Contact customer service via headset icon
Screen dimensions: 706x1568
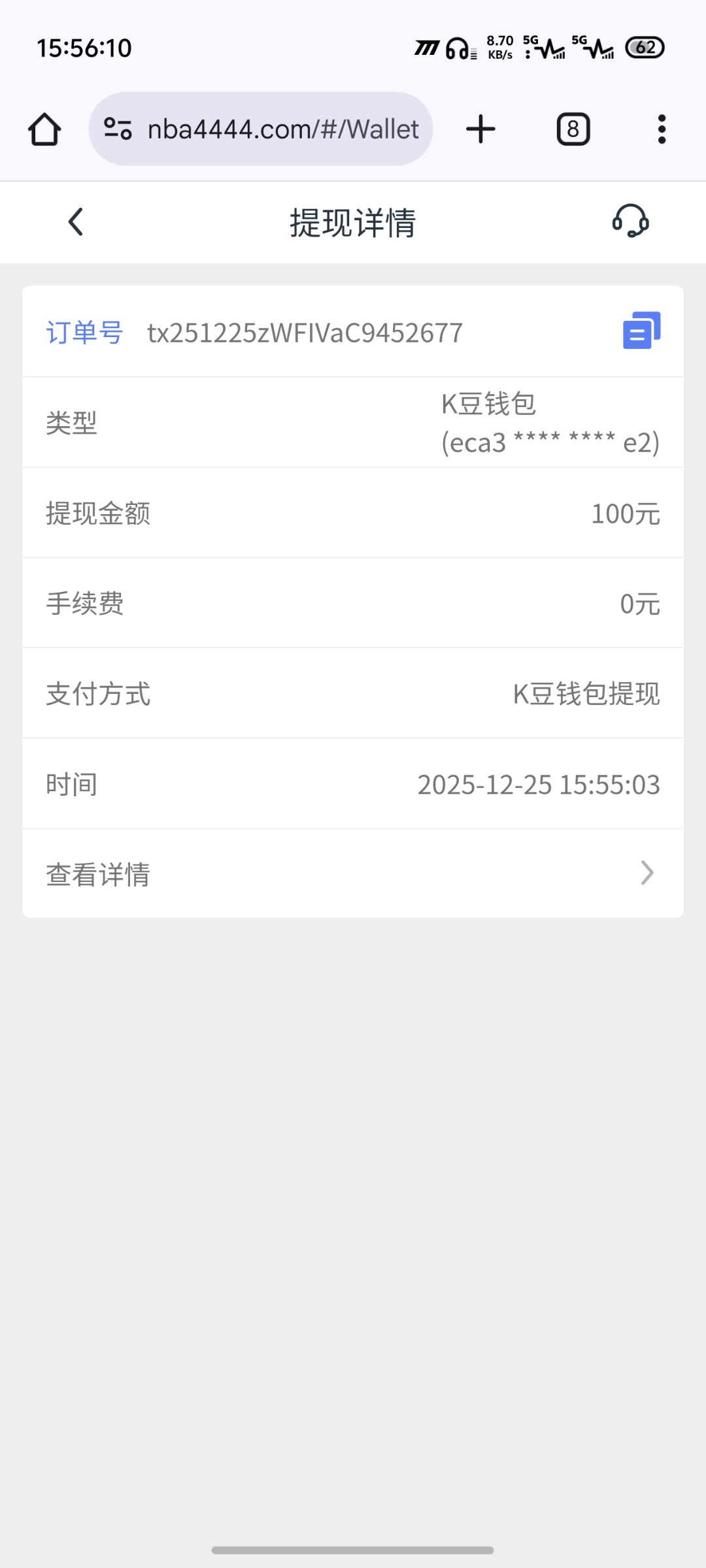(630, 221)
